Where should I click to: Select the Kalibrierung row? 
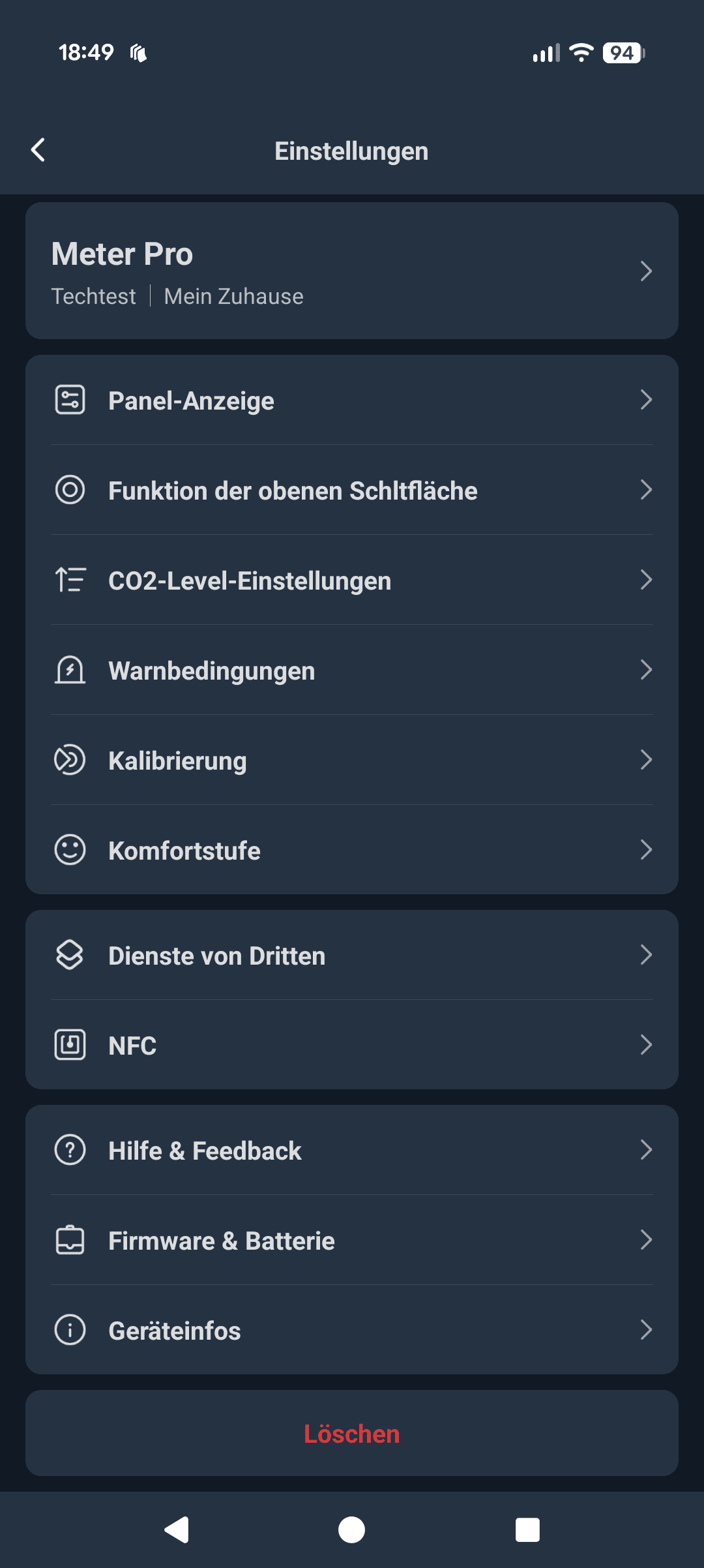point(352,760)
